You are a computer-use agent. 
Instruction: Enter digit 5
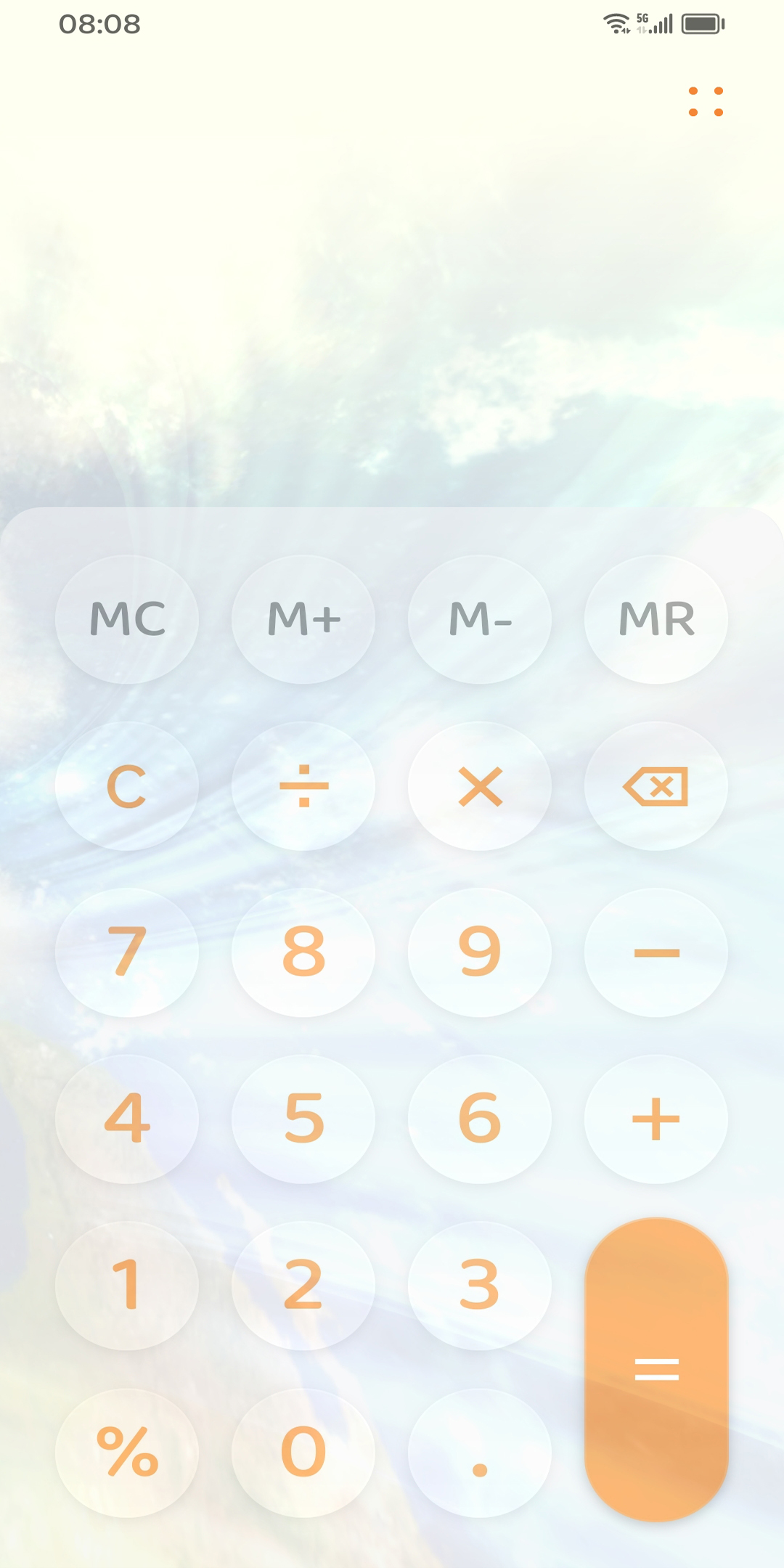pyautogui.click(x=303, y=1119)
